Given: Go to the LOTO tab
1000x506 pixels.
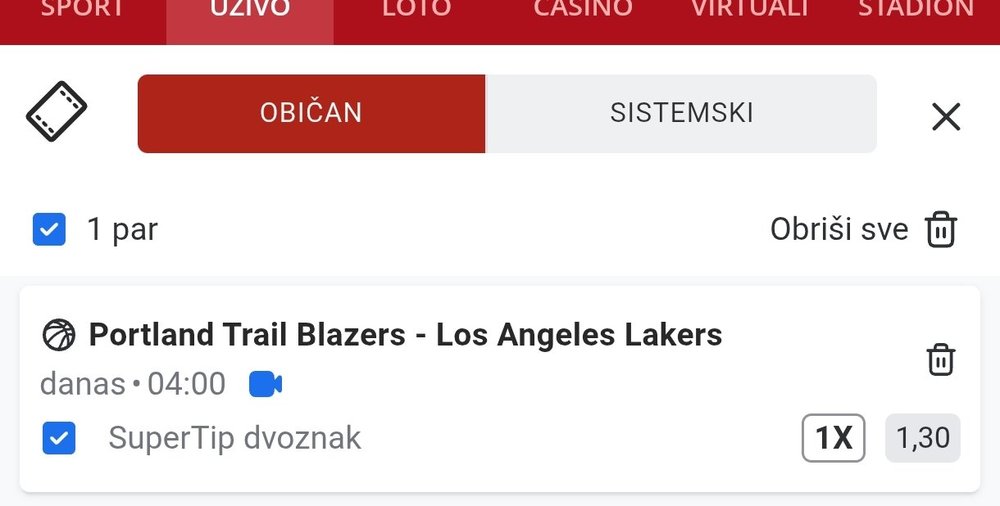Looking at the screenshot, I should 416,10.
